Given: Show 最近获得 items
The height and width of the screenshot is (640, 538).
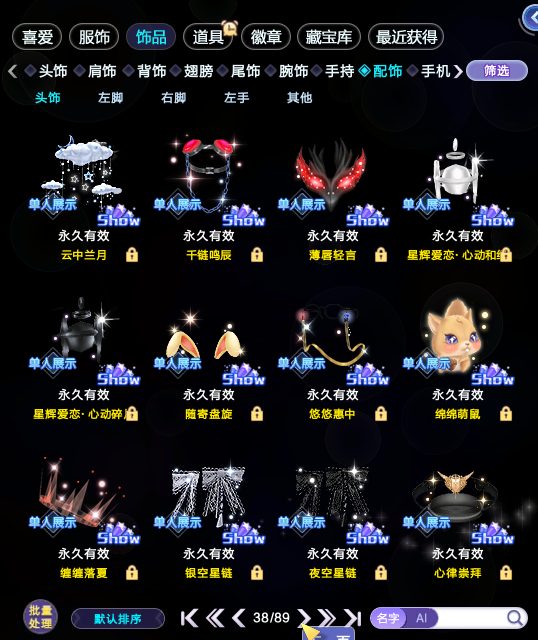Looking at the screenshot, I should pos(406,37).
